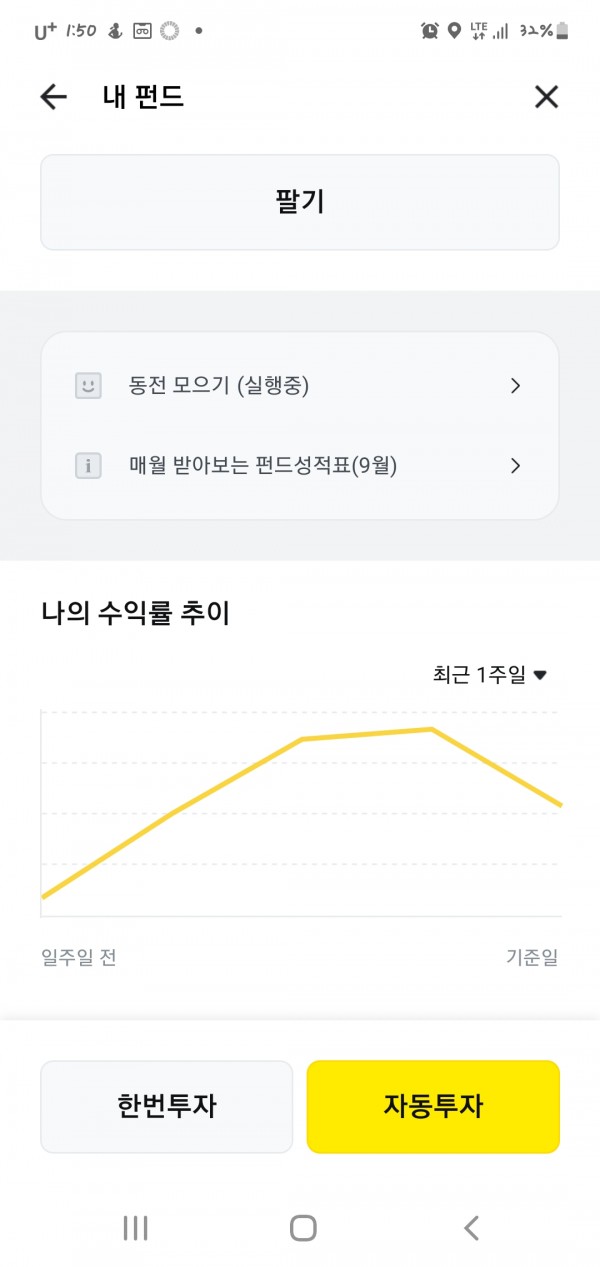600x1267 pixels.
Task: Open 동전 모으기 (실행중) row
Action: pyautogui.click(x=300, y=386)
